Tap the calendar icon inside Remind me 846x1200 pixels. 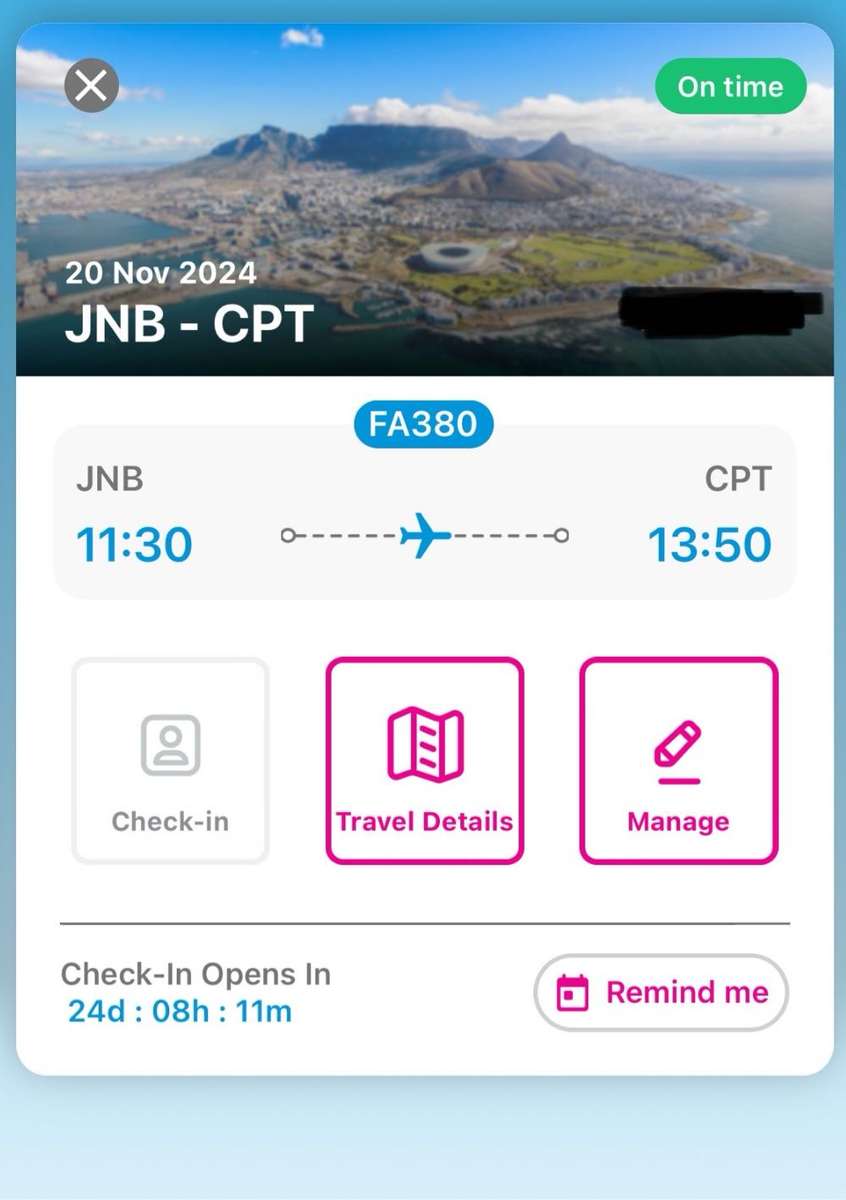[573, 992]
